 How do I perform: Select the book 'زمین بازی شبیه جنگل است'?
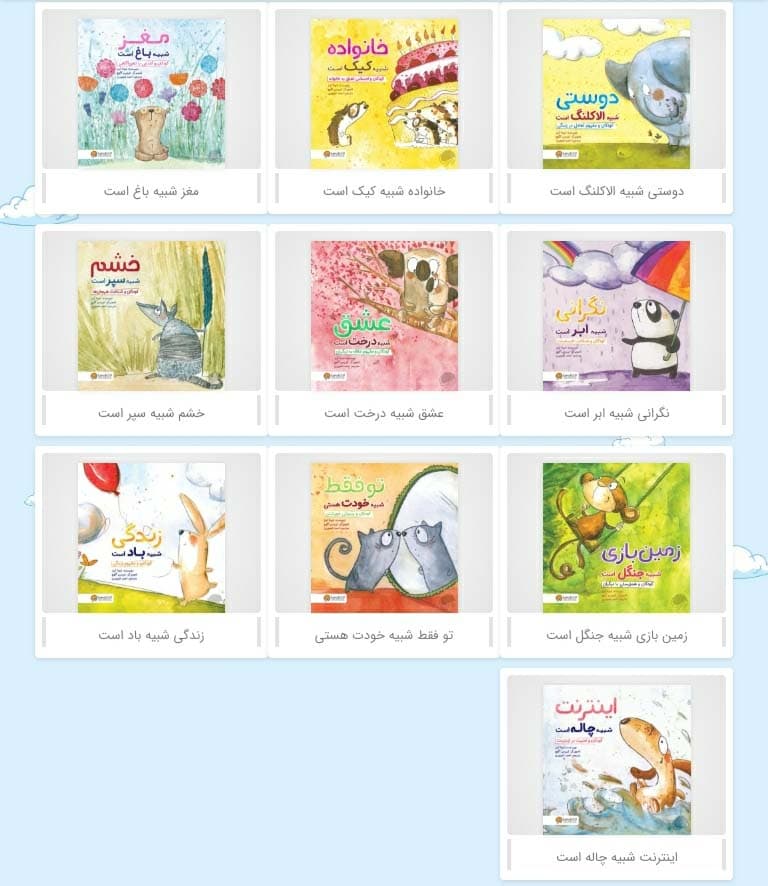coord(616,537)
